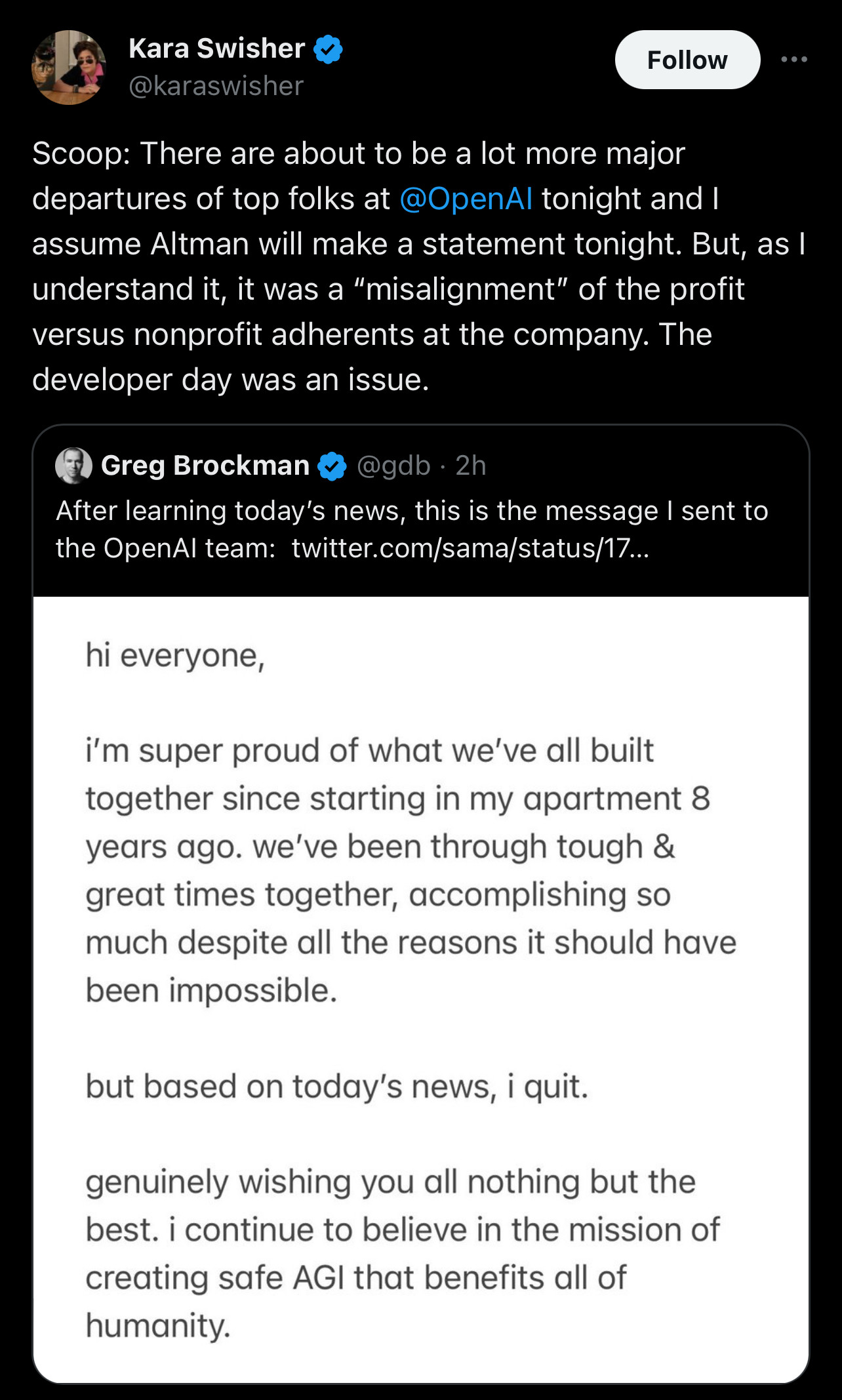Open Greg Brockman's quoted tweet
Image resolution: width=842 pixels, height=1400 pixels.
coord(421,904)
